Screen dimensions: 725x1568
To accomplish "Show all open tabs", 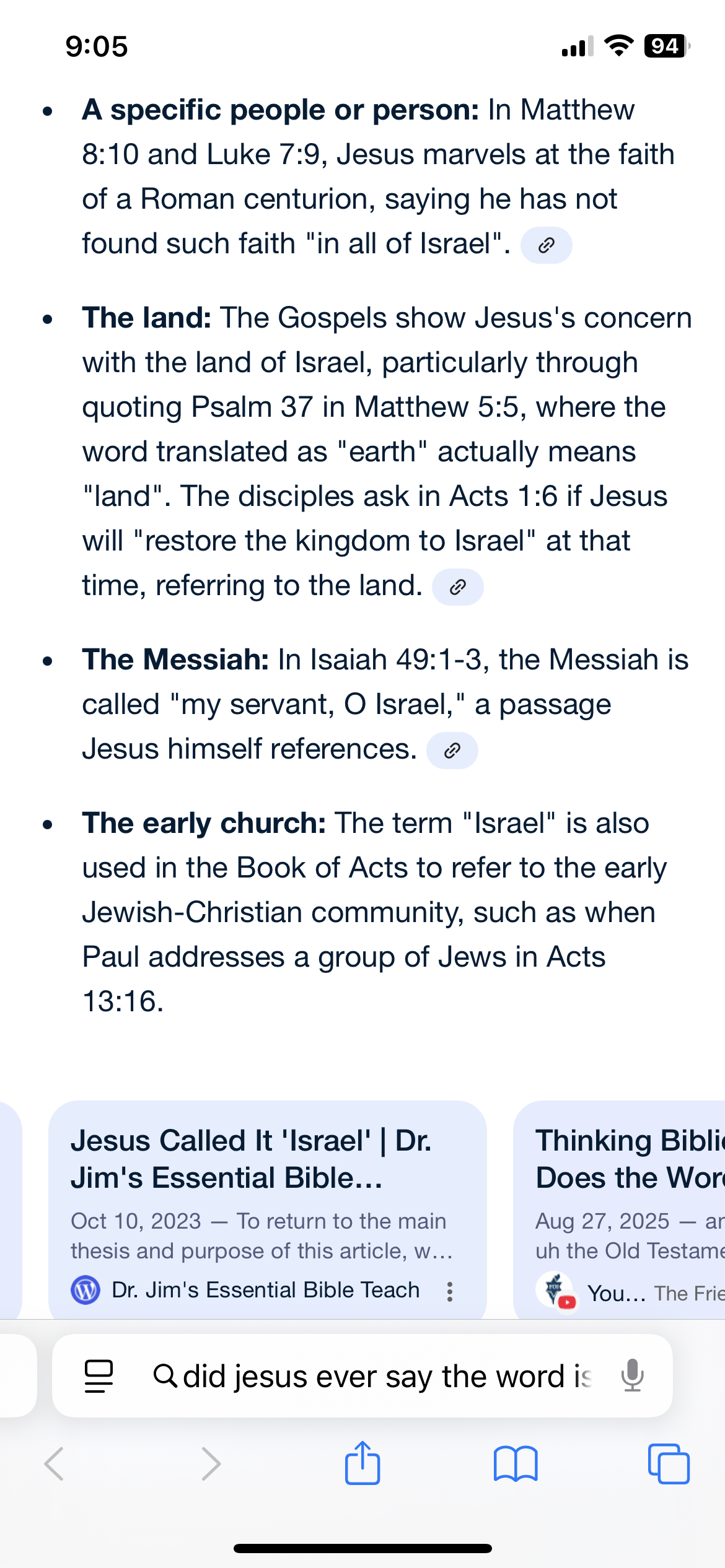I will click(668, 1464).
